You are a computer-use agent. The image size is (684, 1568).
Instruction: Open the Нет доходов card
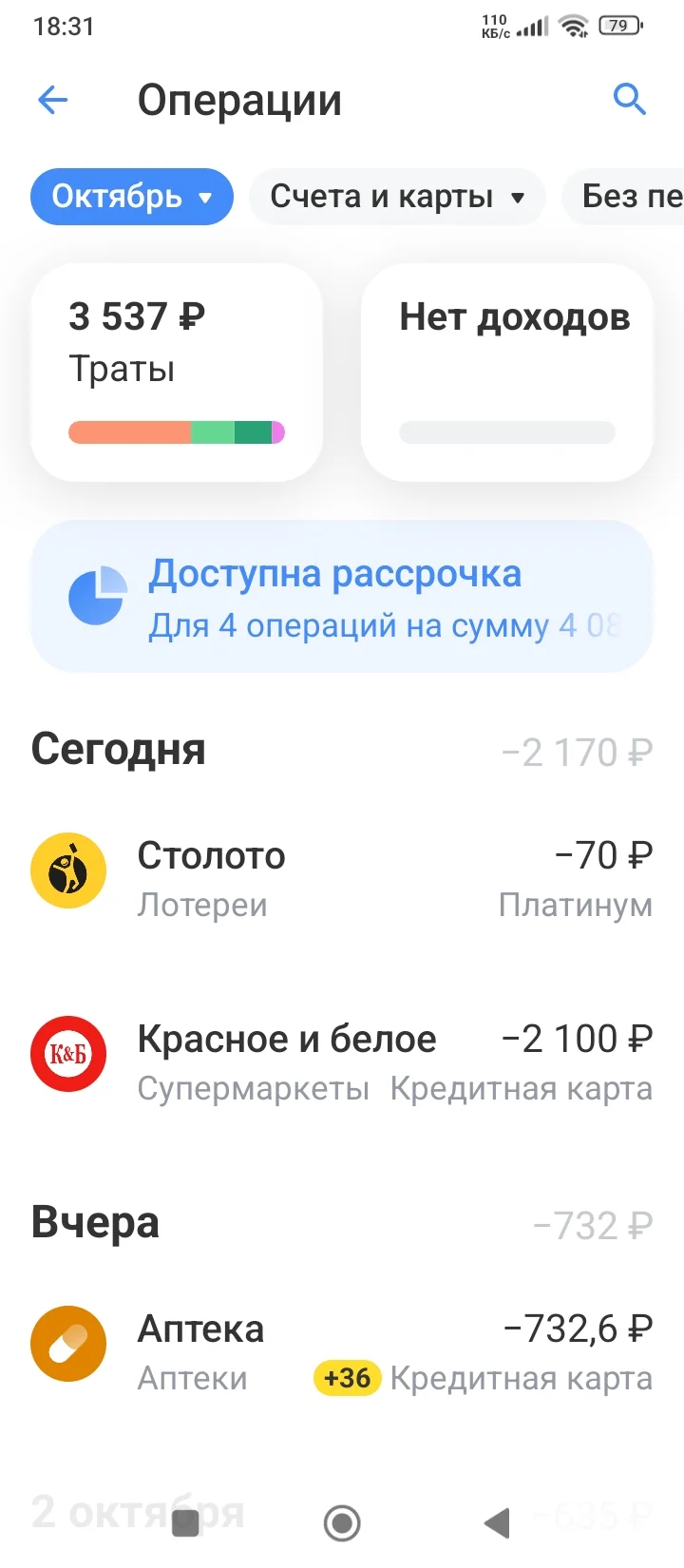pos(507,373)
